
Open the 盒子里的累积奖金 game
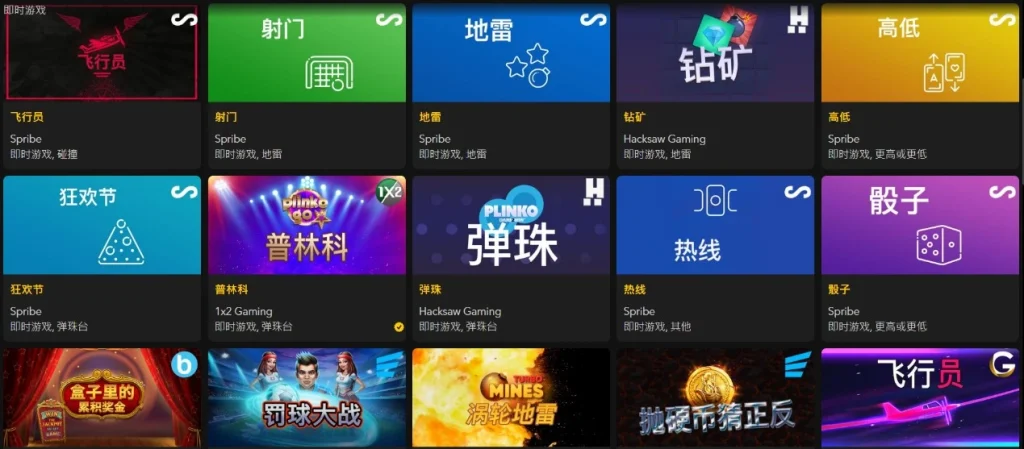tap(102, 398)
